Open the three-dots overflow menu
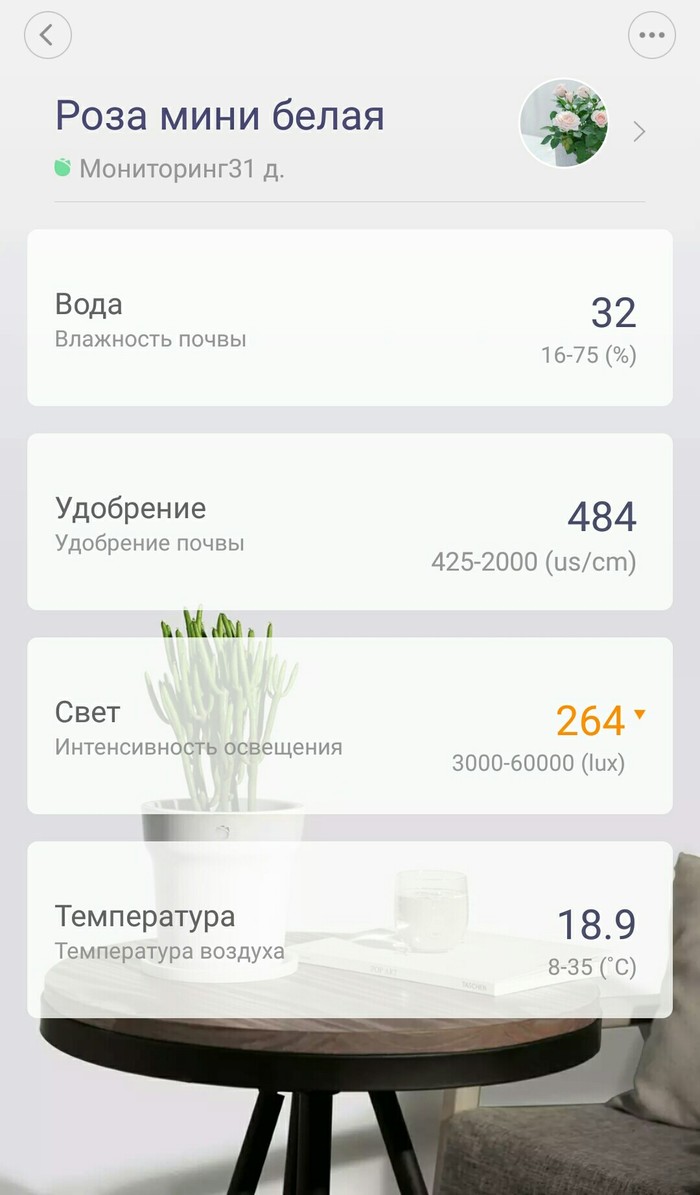Viewport: 700px width, 1195px height. tap(651, 35)
